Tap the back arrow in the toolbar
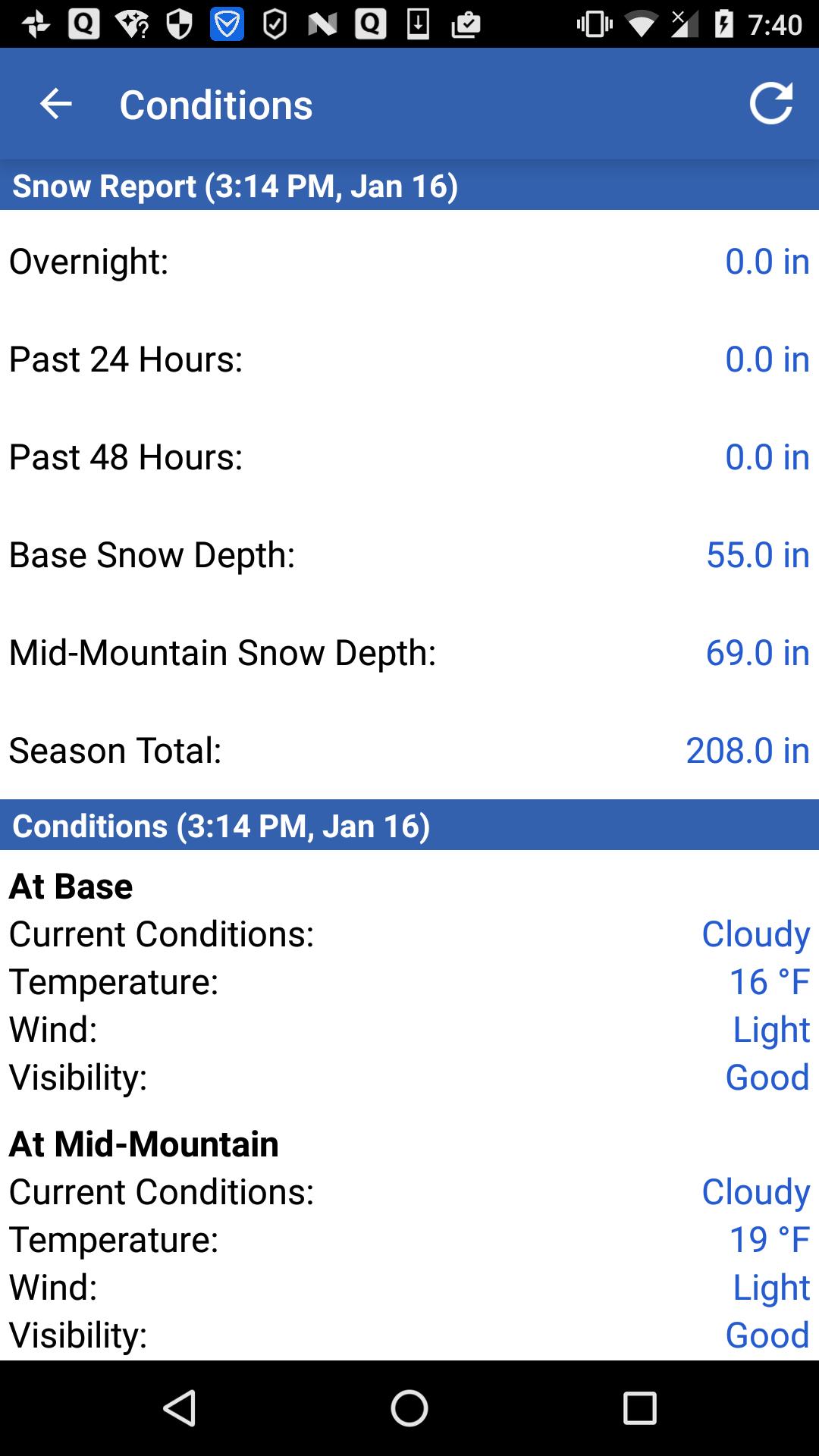 click(x=54, y=104)
